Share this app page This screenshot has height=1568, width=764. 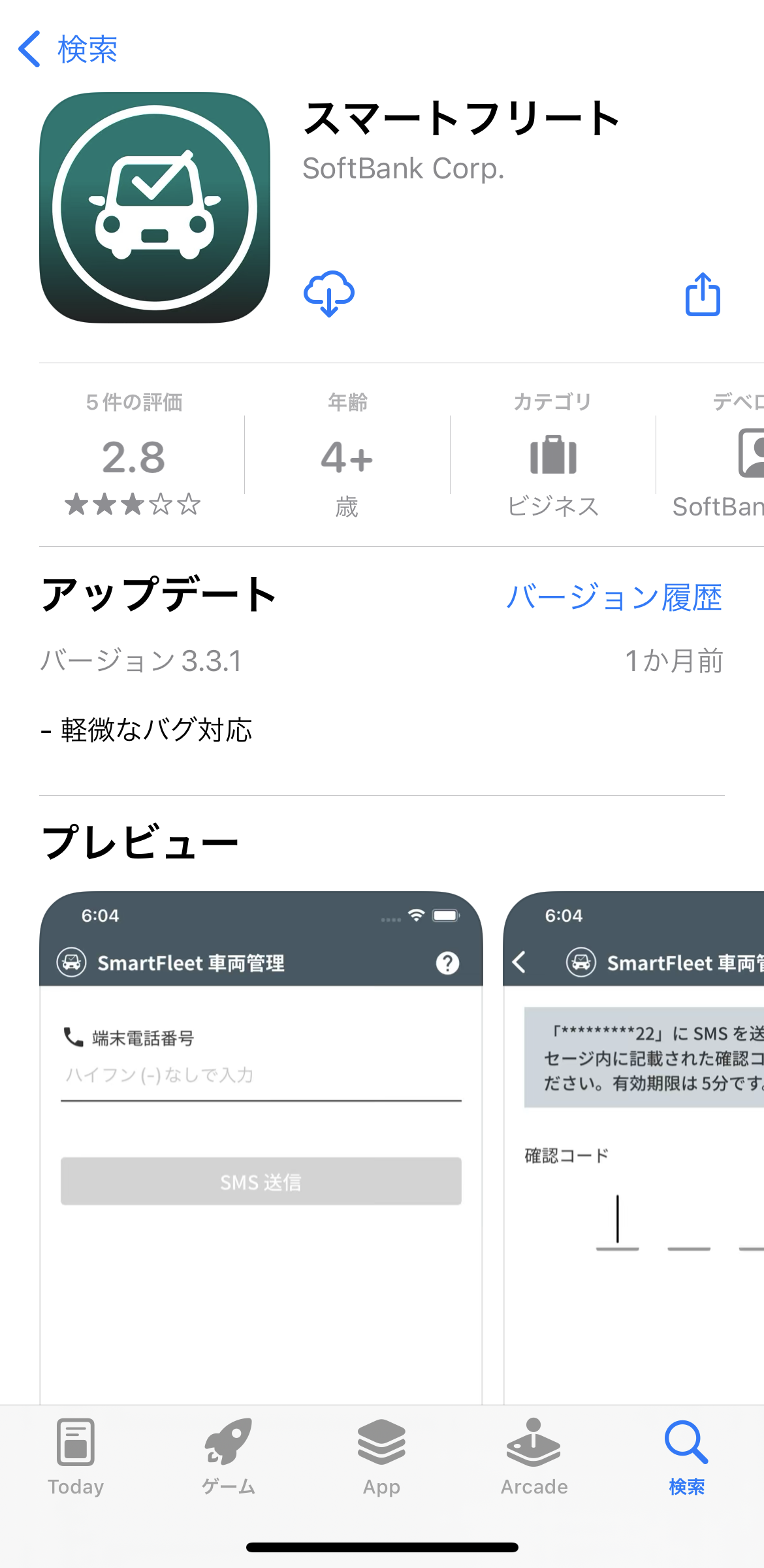coord(703,295)
